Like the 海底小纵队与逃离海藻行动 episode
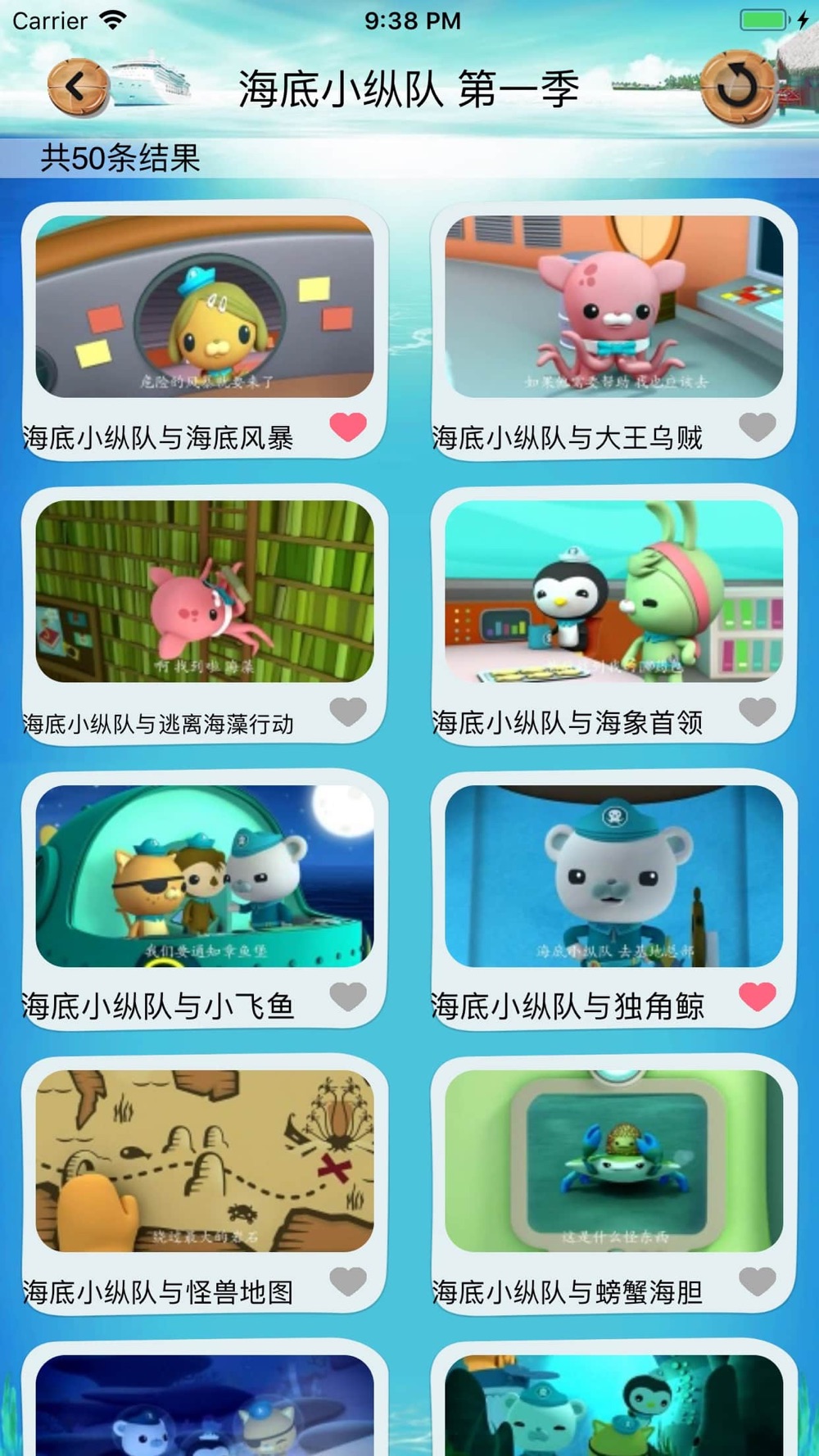The image size is (819, 1456). point(348,712)
